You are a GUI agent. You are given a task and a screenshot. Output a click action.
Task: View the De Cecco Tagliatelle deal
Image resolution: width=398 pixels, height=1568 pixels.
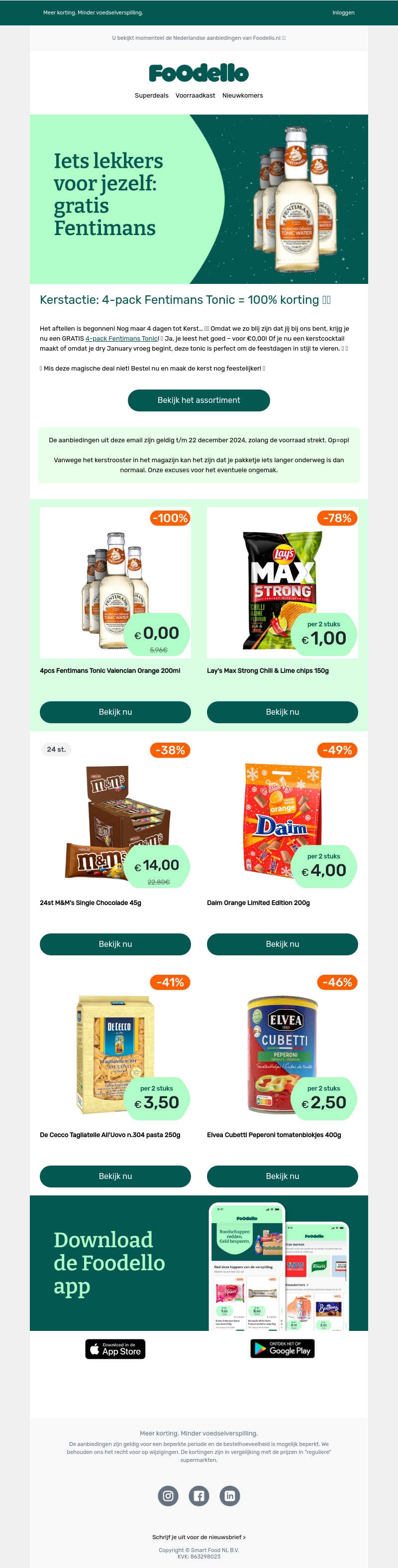(x=115, y=1176)
